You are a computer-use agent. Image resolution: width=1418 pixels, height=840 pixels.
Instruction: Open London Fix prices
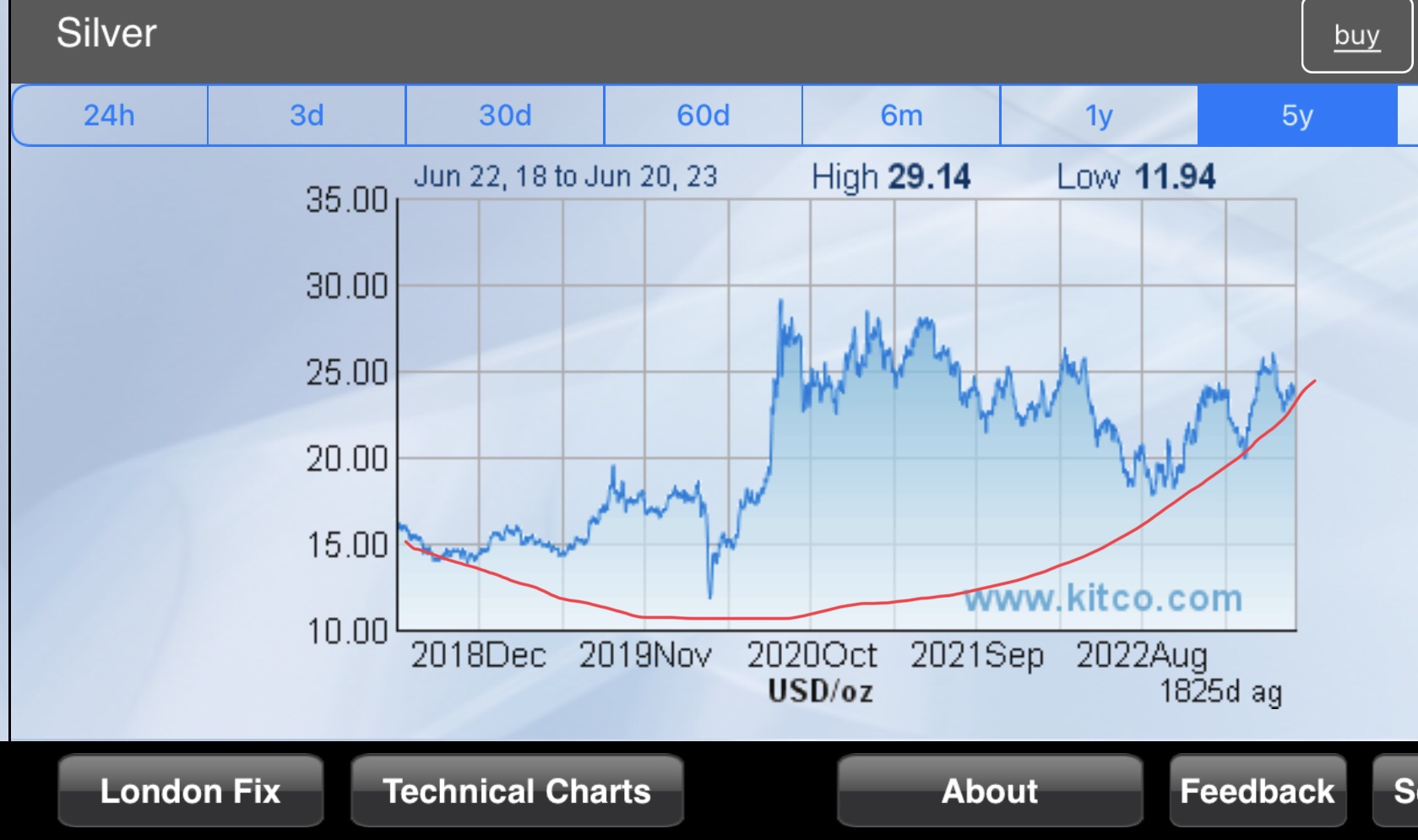[190, 791]
